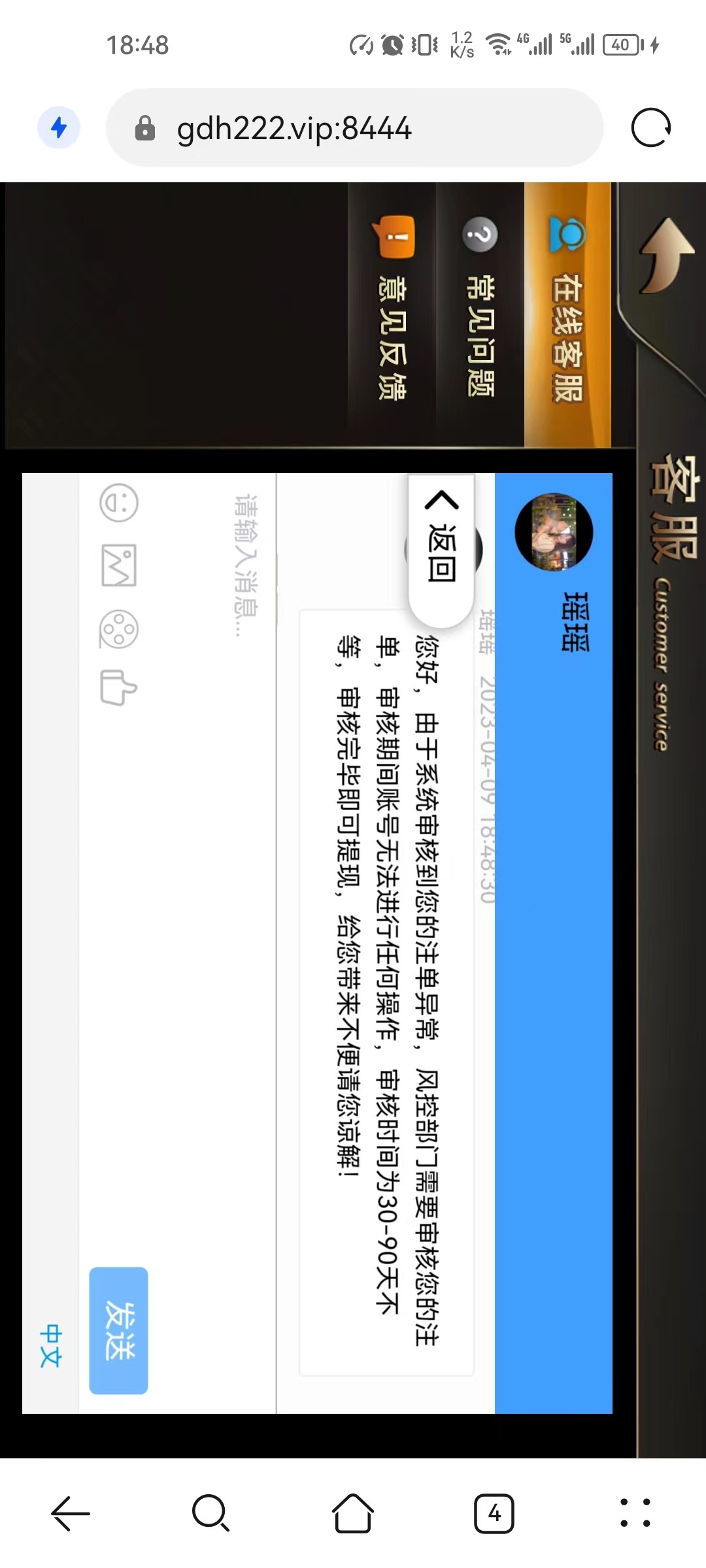Open the emoji picker

(118, 503)
